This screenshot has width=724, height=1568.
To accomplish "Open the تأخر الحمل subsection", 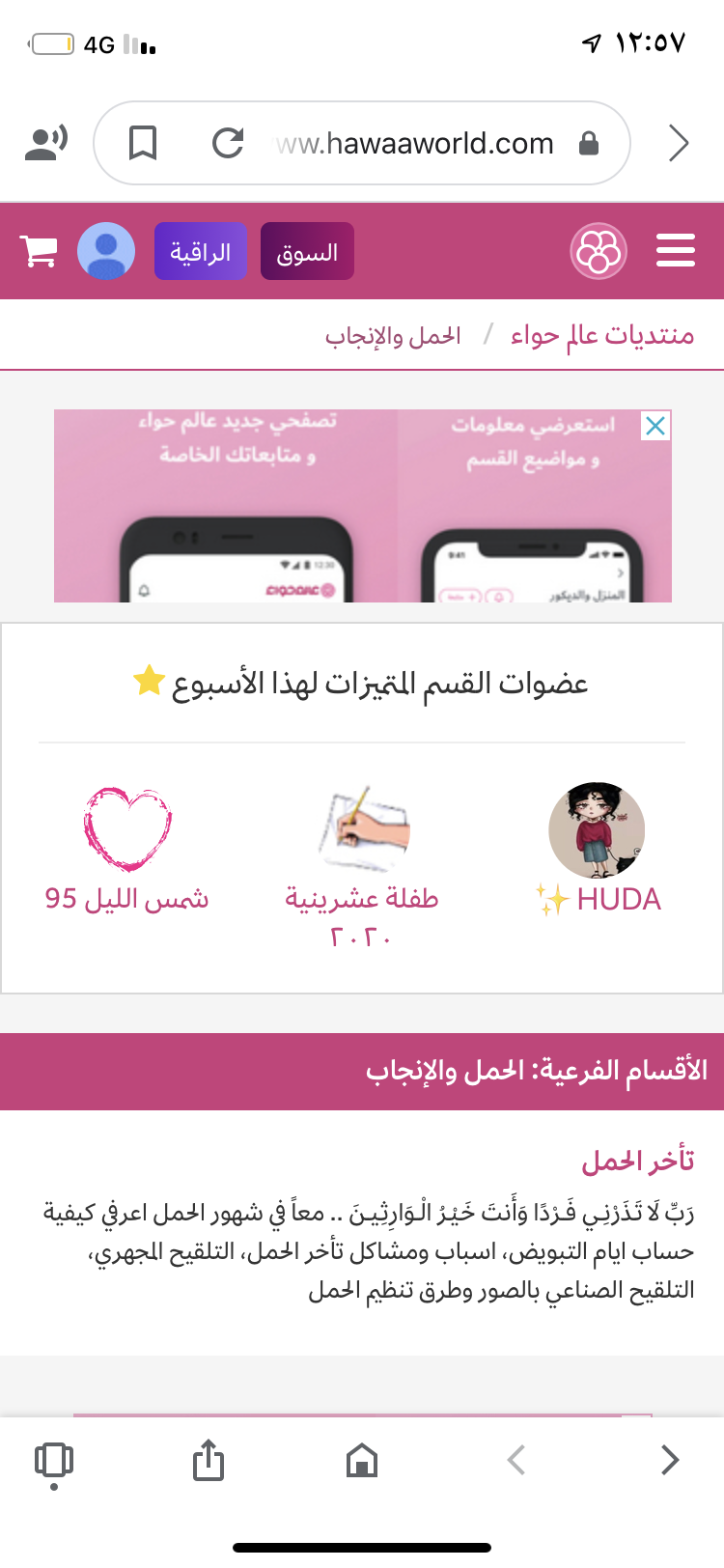I will click(637, 1161).
